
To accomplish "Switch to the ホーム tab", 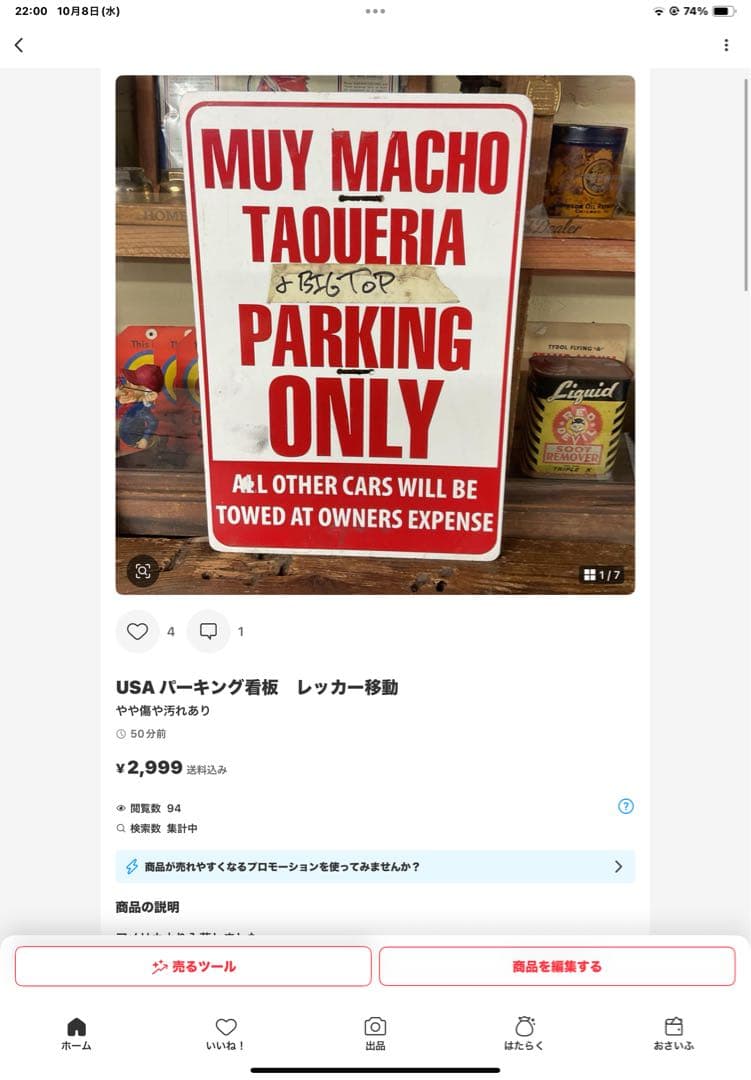I will tap(76, 1033).
